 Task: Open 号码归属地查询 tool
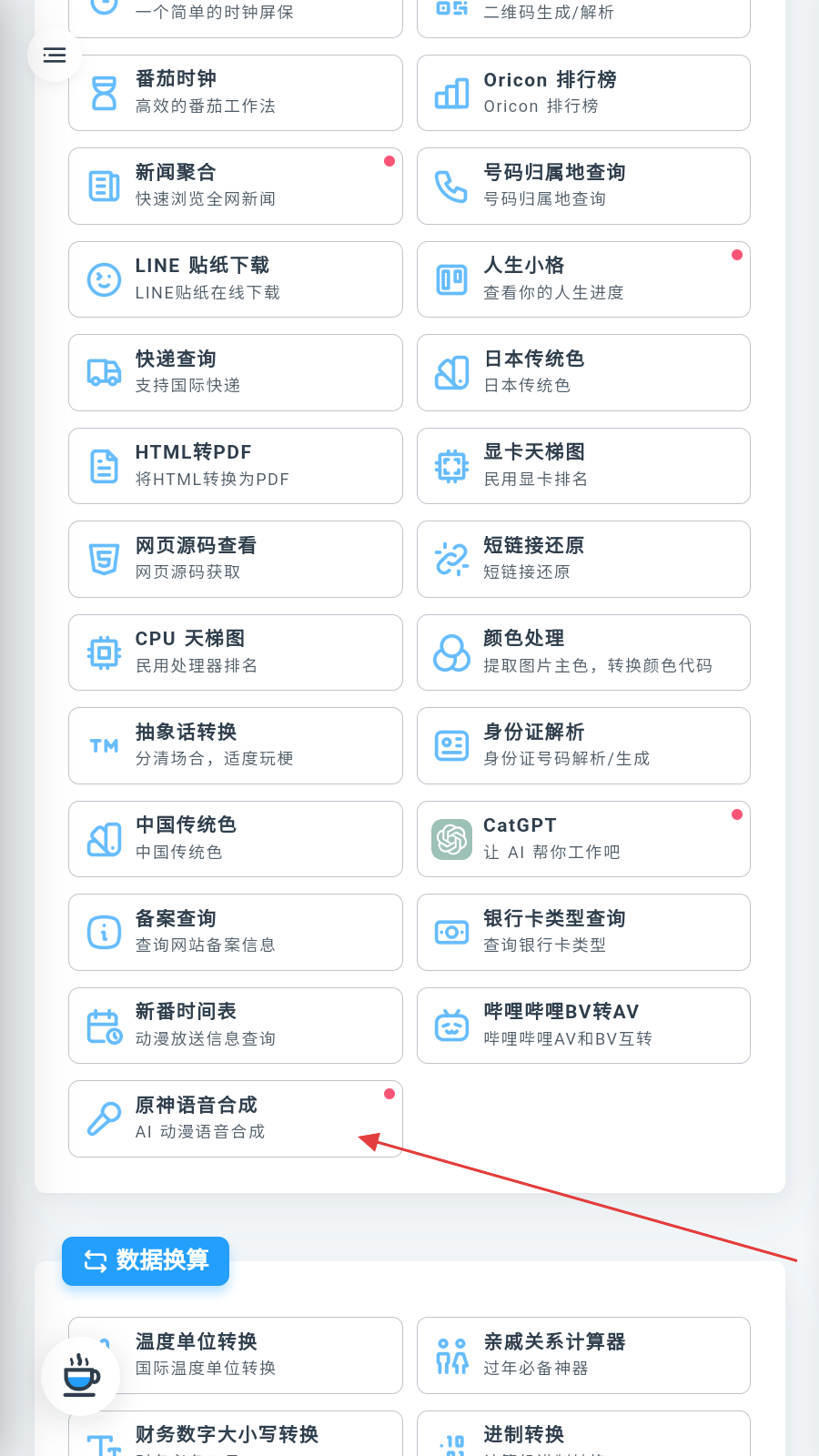[583, 186]
